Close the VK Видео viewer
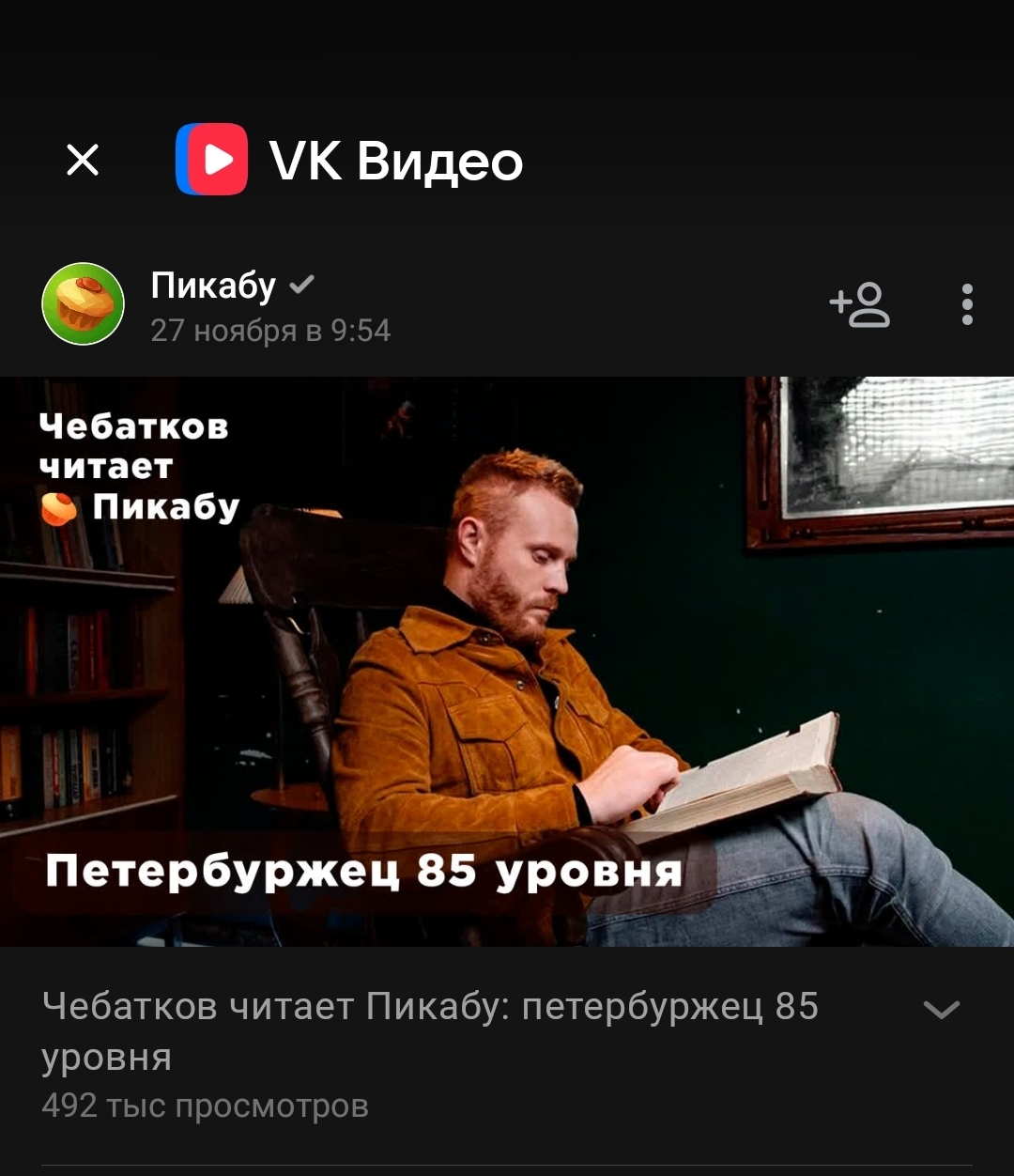The width and height of the screenshot is (1014, 1176). (83, 161)
